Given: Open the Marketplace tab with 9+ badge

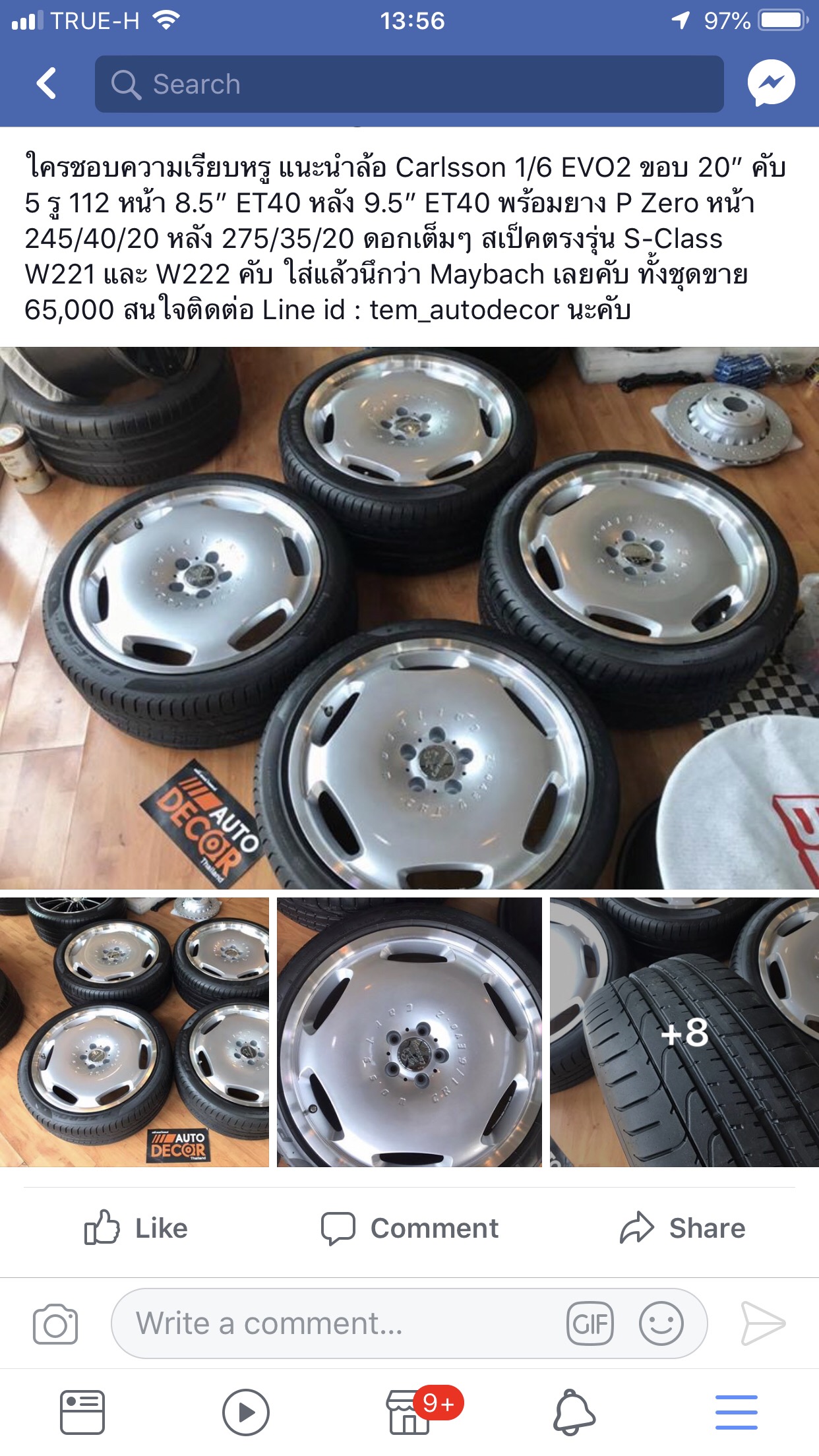Looking at the screenshot, I should [410, 1412].
